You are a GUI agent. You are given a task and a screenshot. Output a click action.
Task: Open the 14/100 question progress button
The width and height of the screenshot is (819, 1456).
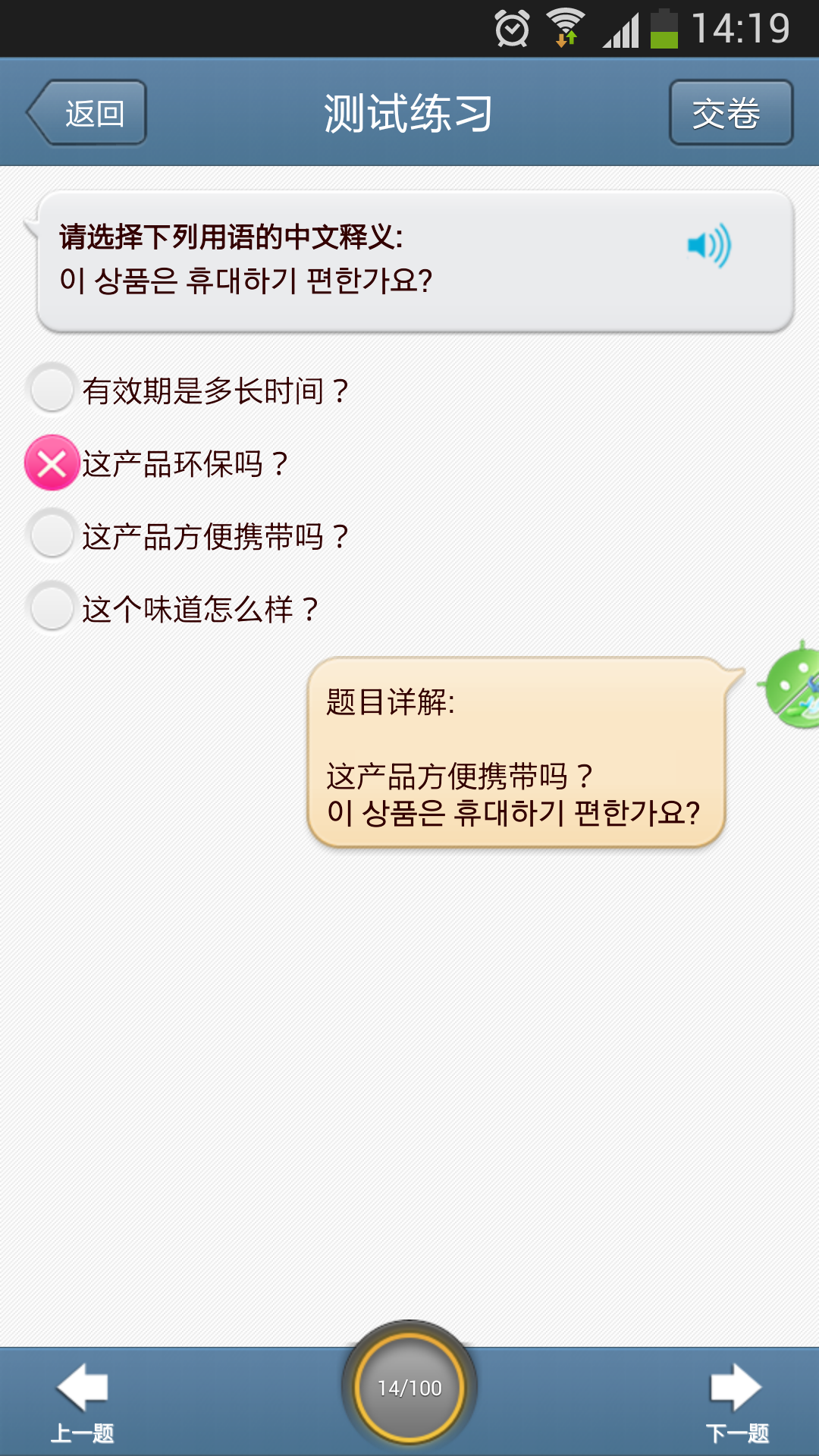[409, 1388]
